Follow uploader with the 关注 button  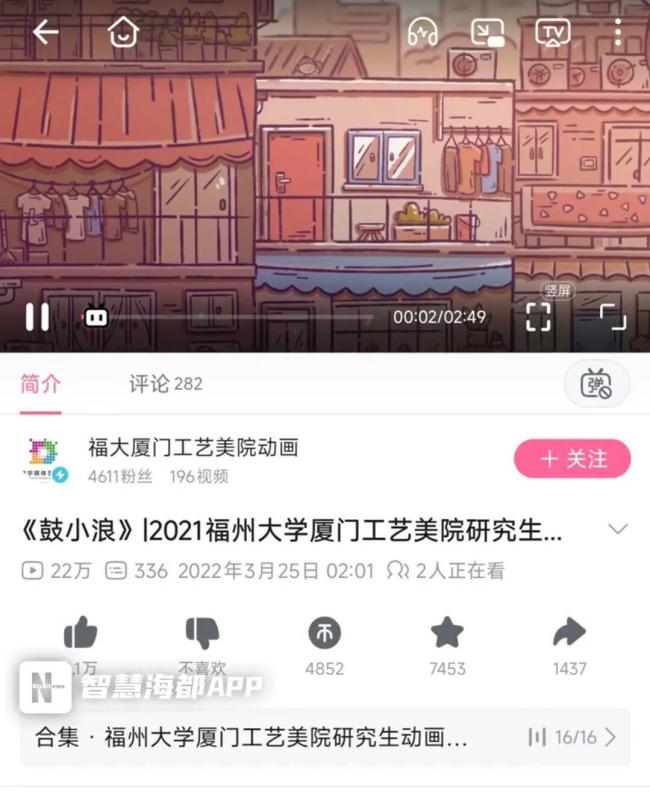tap(572, 459)
